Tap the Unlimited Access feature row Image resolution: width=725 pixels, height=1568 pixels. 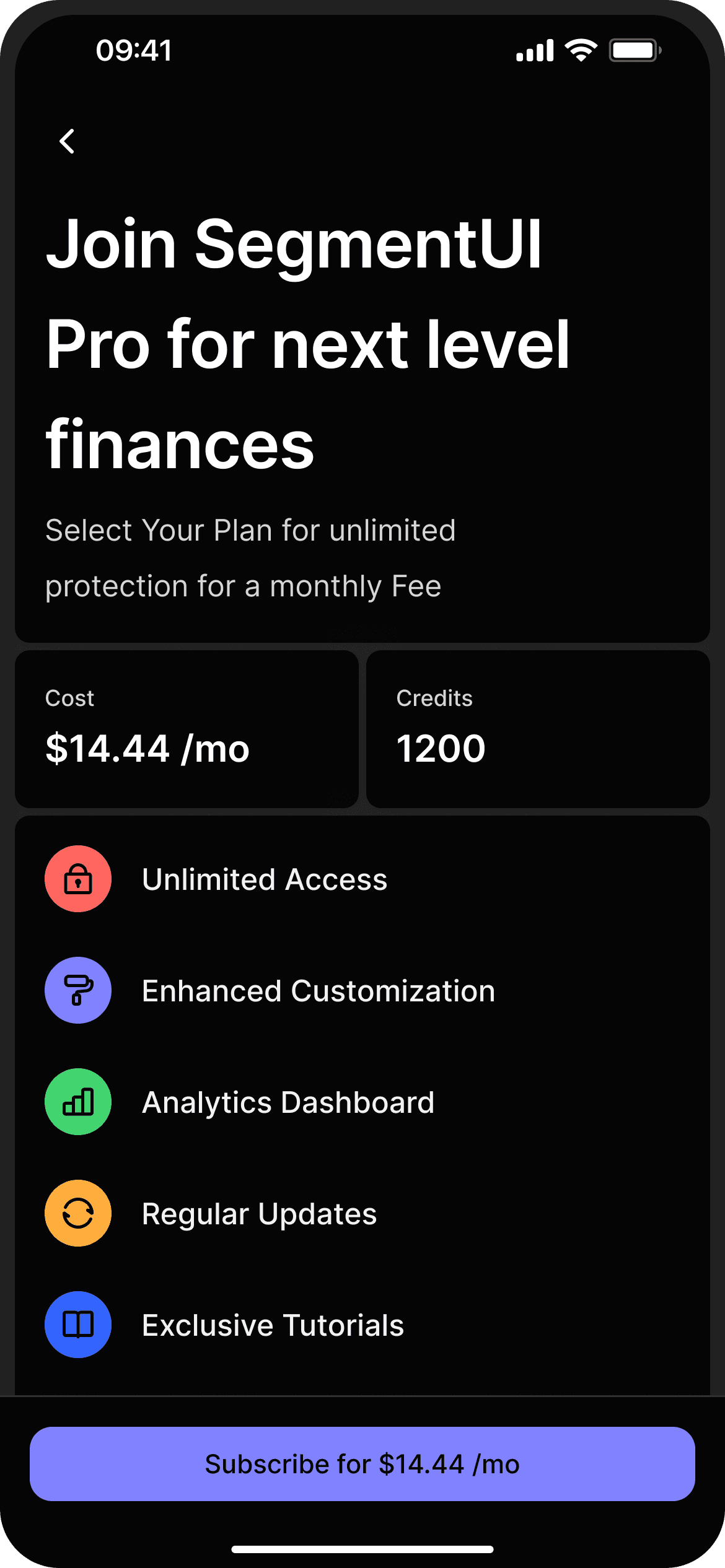click(x=264, y=879)
